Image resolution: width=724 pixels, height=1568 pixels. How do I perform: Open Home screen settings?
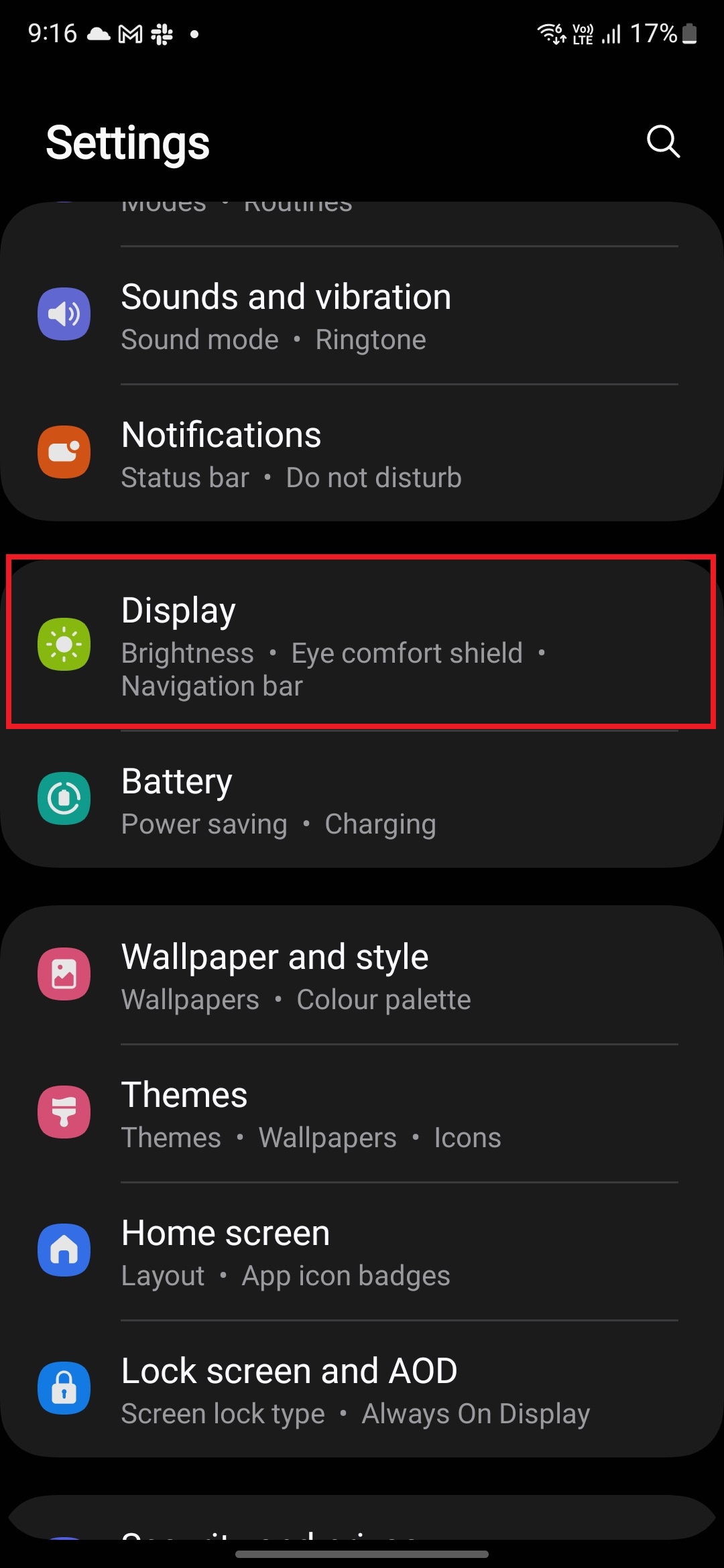[x=362, y=1252]
